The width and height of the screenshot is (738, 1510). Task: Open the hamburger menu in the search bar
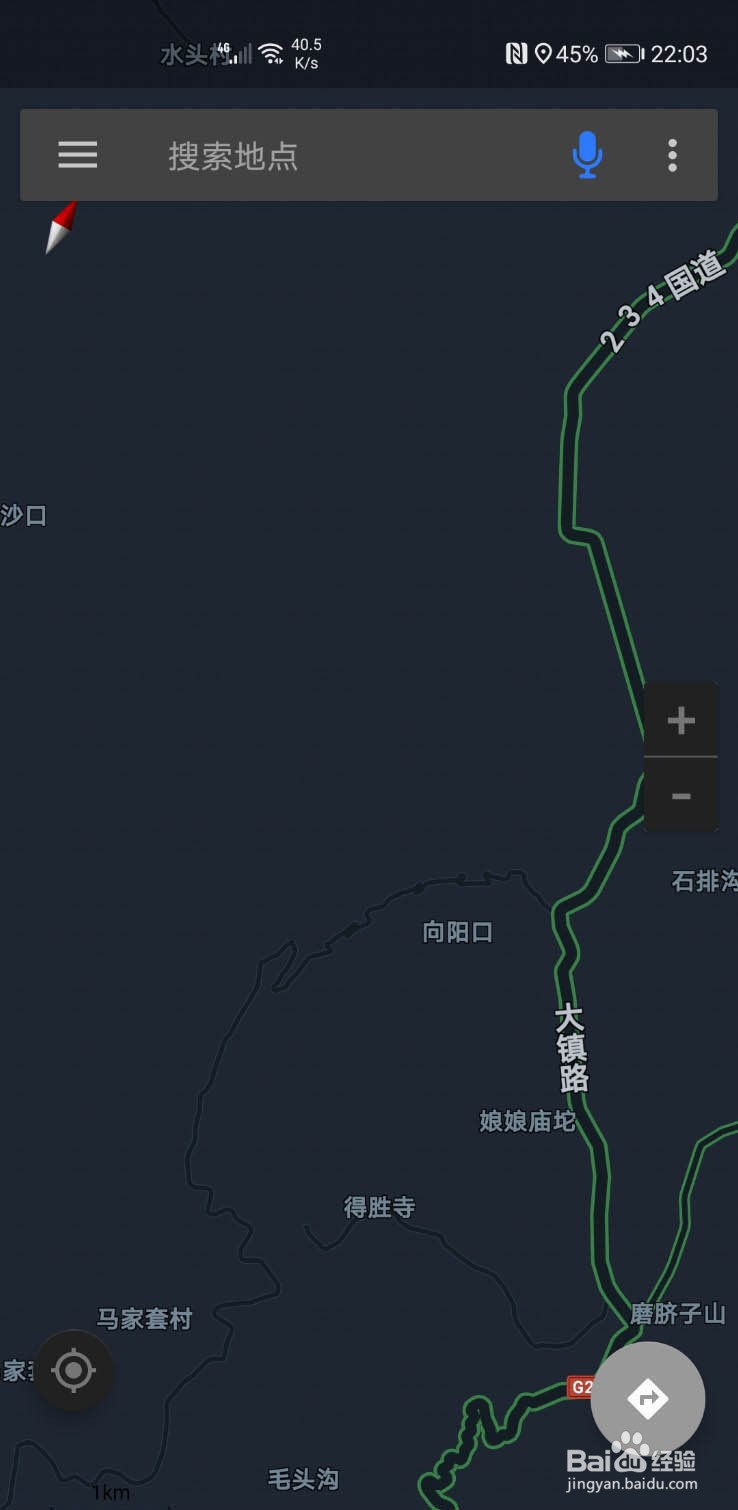[x=77, y=156]
